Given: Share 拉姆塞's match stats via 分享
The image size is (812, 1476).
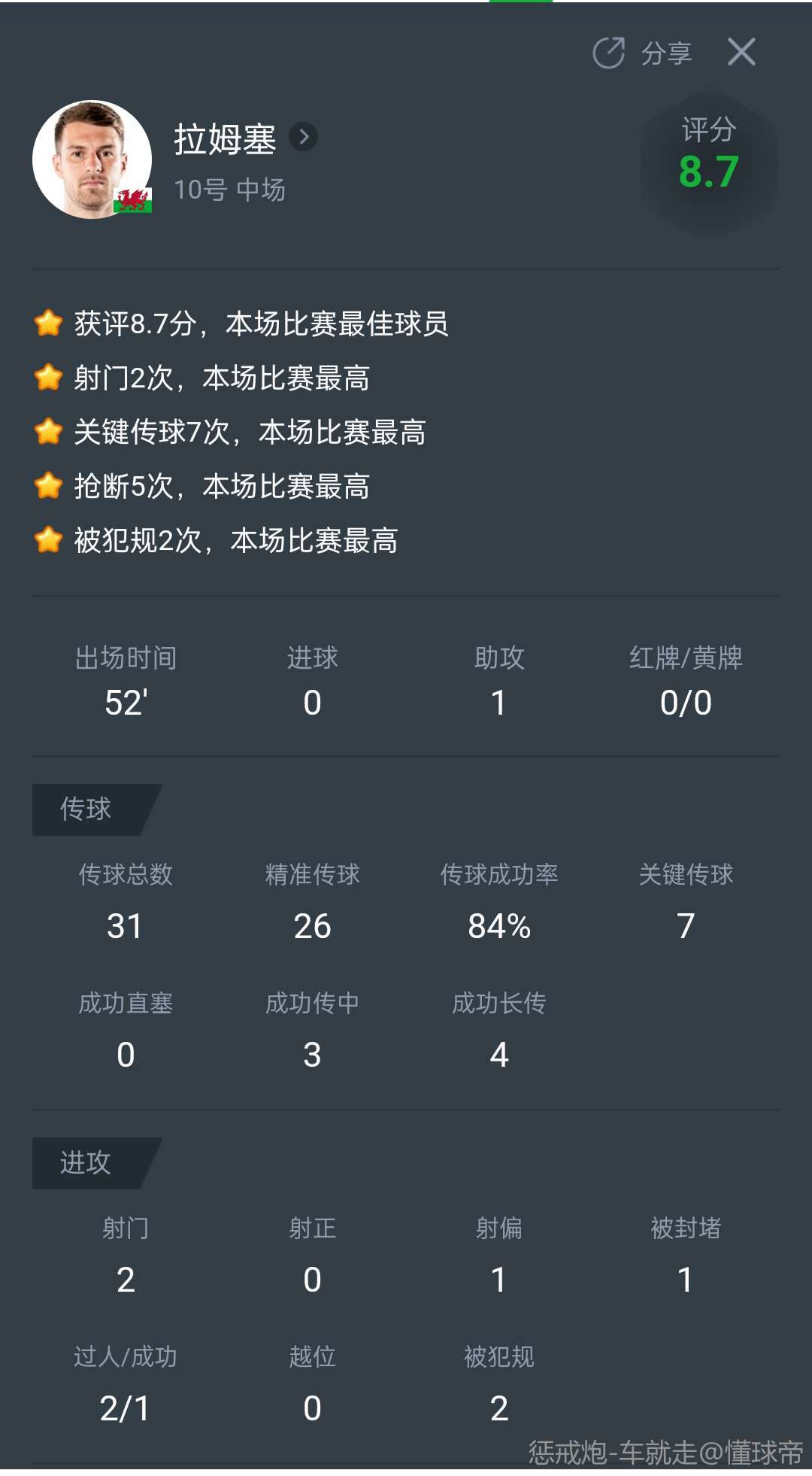Looking at the screenshot, I should (643, 53).
